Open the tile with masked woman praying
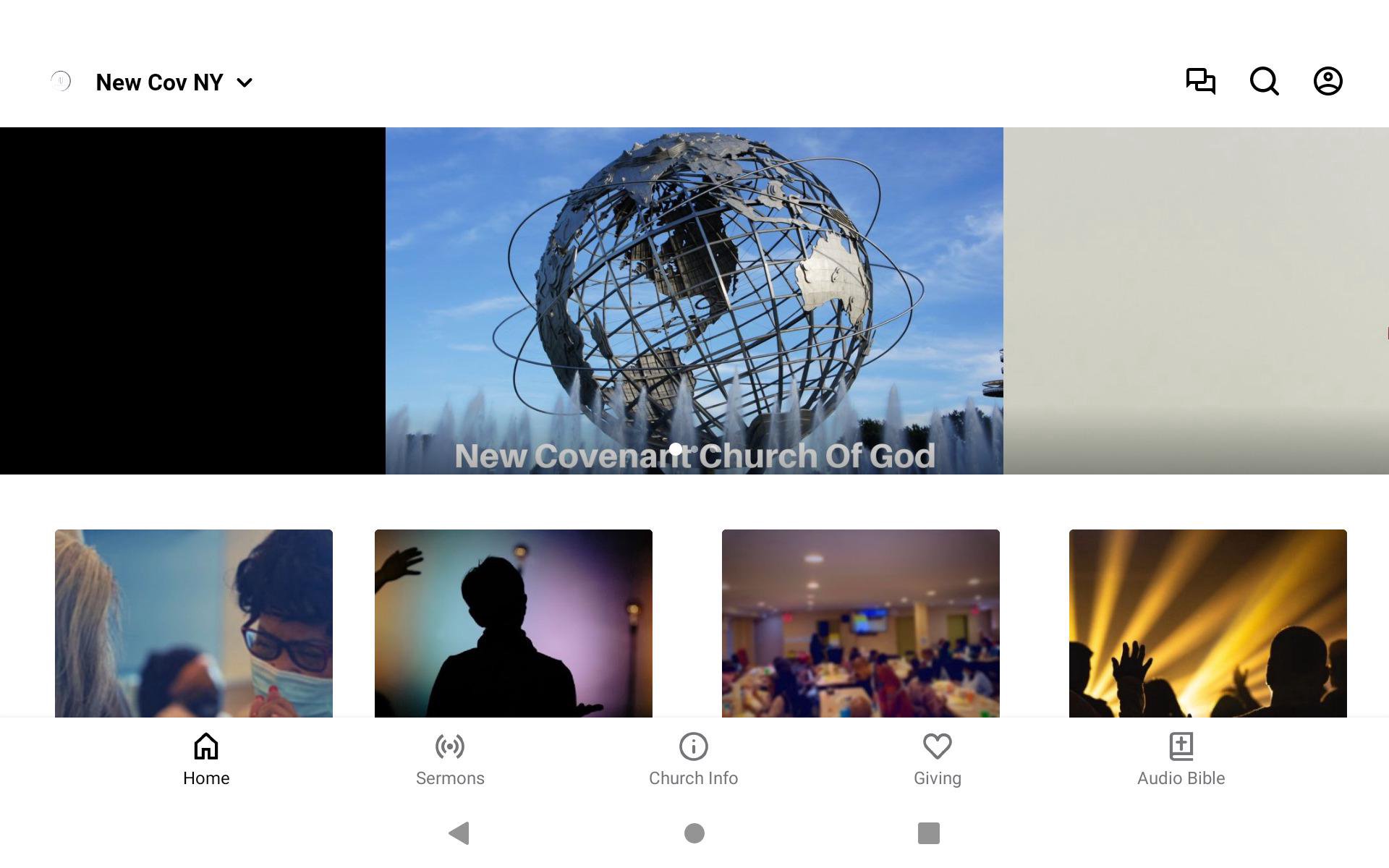Viewport: 1389px width, 868px height. (x=194, y=624)
